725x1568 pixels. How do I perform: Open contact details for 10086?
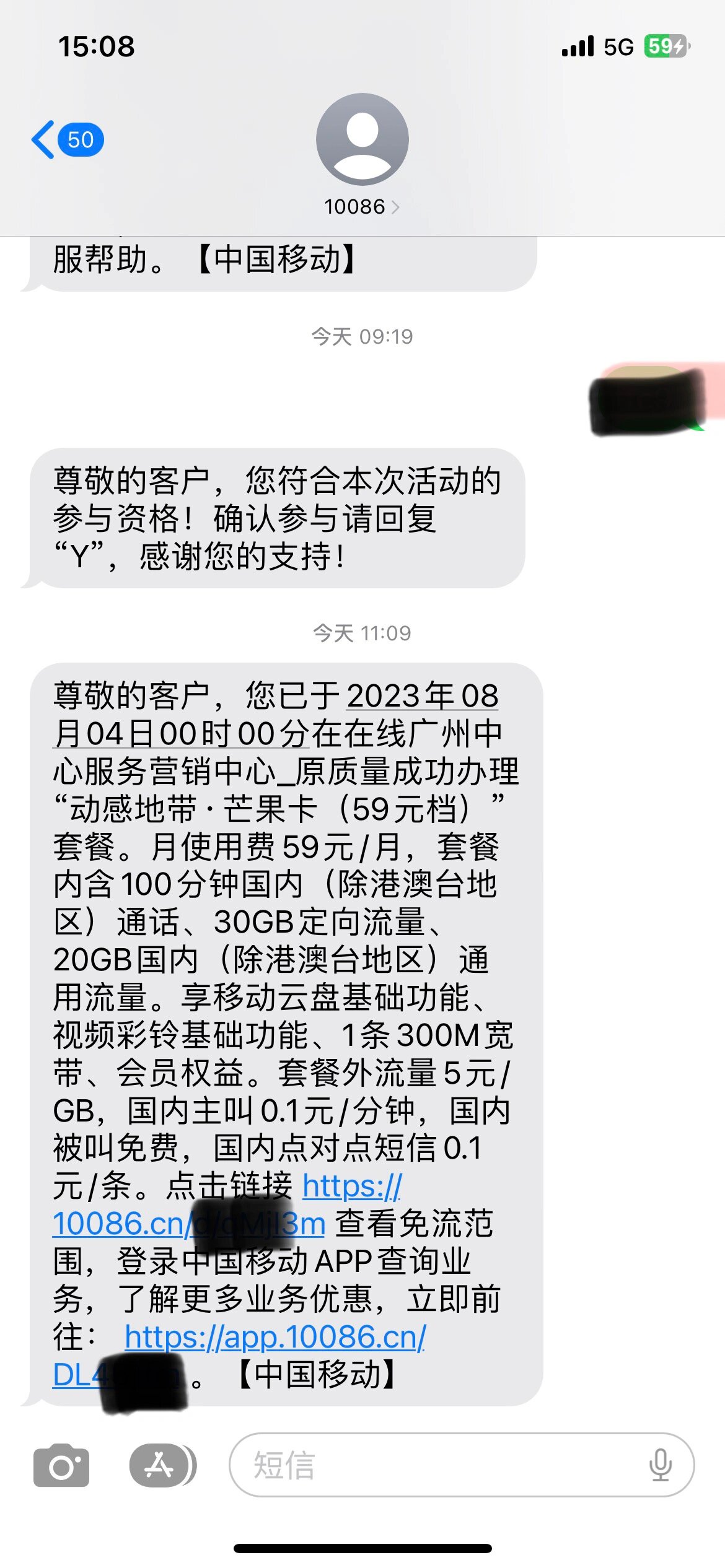click(x=362, y=206)
